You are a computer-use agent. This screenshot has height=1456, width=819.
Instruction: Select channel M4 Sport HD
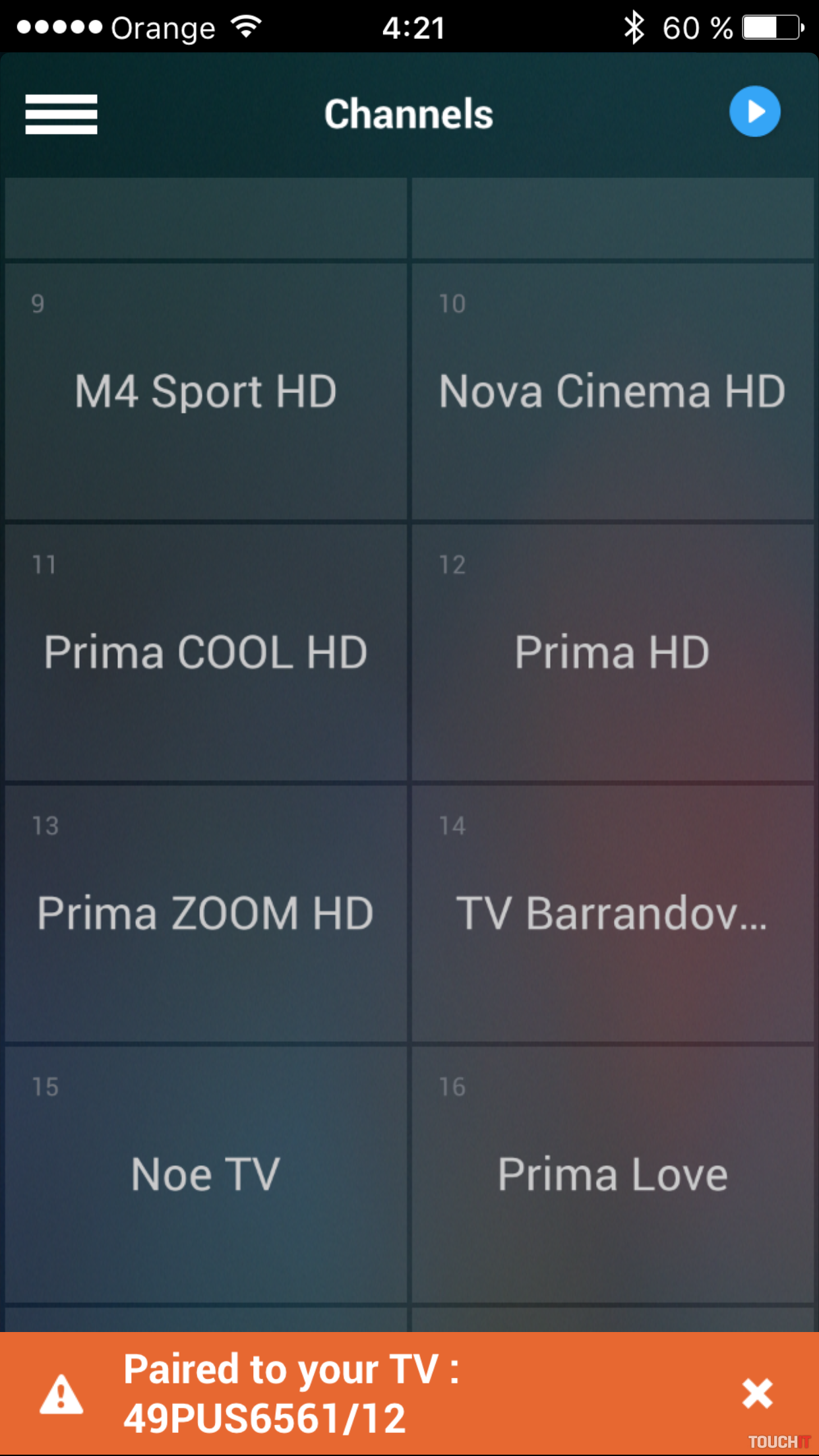pos(206,392)
